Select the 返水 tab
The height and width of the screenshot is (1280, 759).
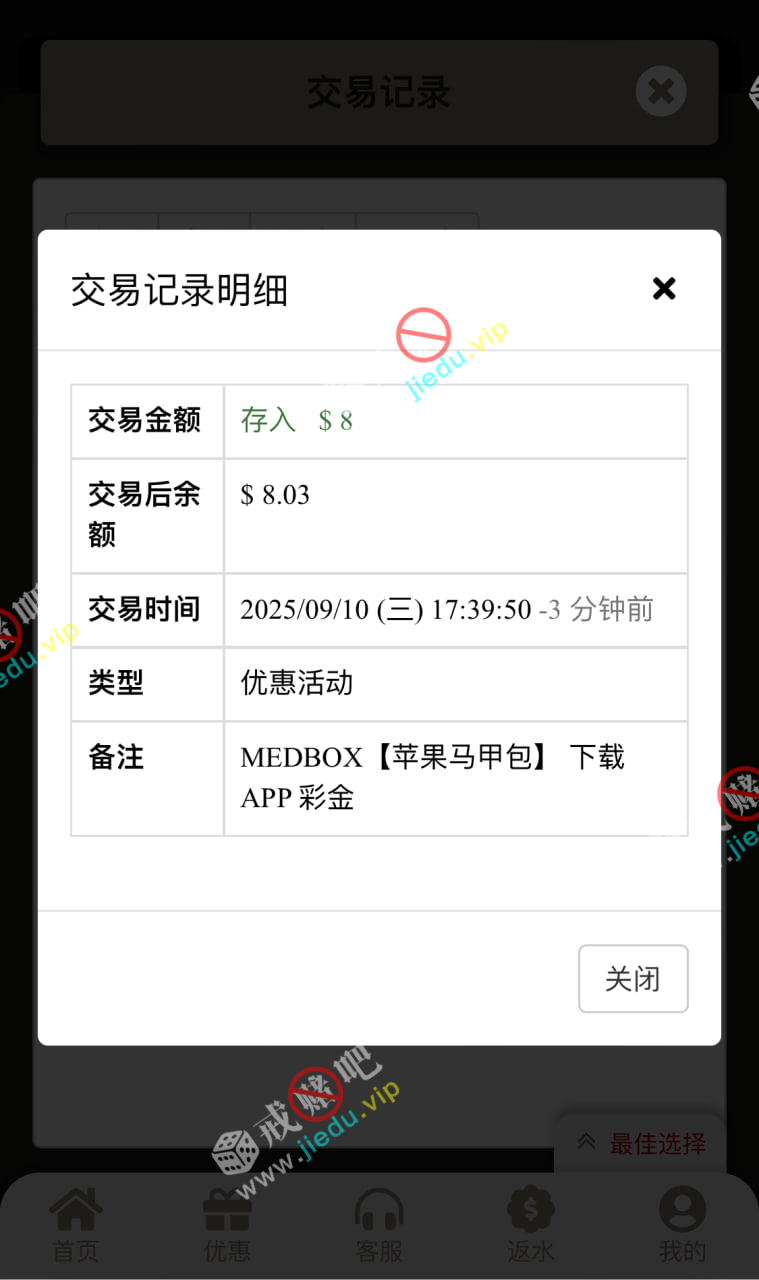click(530, 1224)
